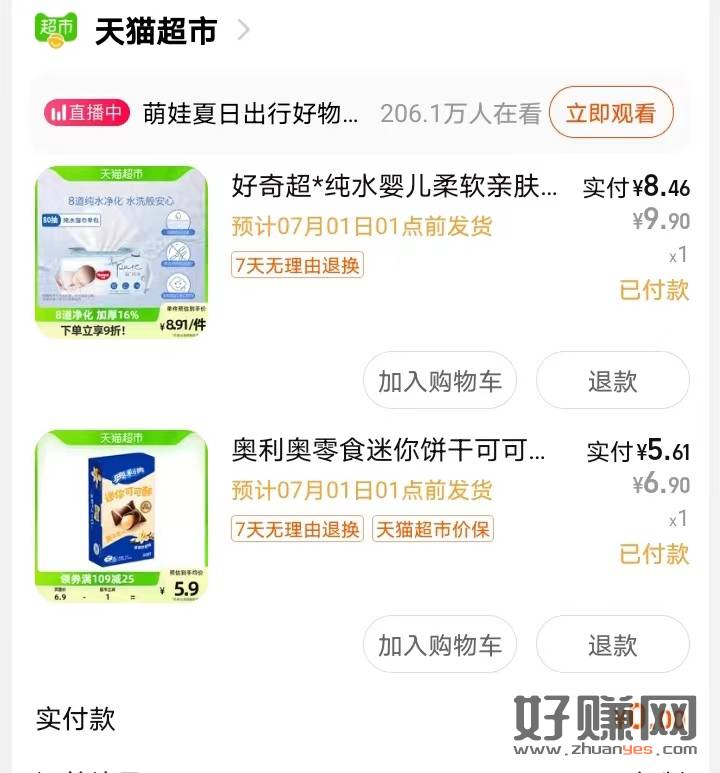The height and width of the screenshot is (773, 720).
Task: View 好奇超*纯水婴儿 product title details
Action: tap(385, 186)
